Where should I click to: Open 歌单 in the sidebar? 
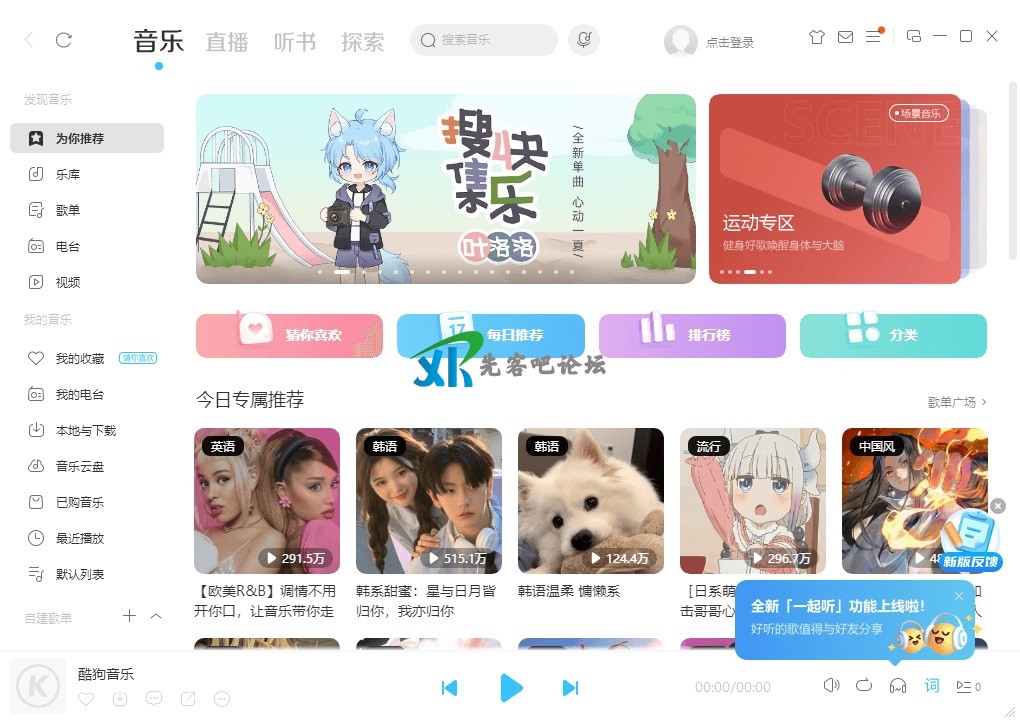[68, 210]
